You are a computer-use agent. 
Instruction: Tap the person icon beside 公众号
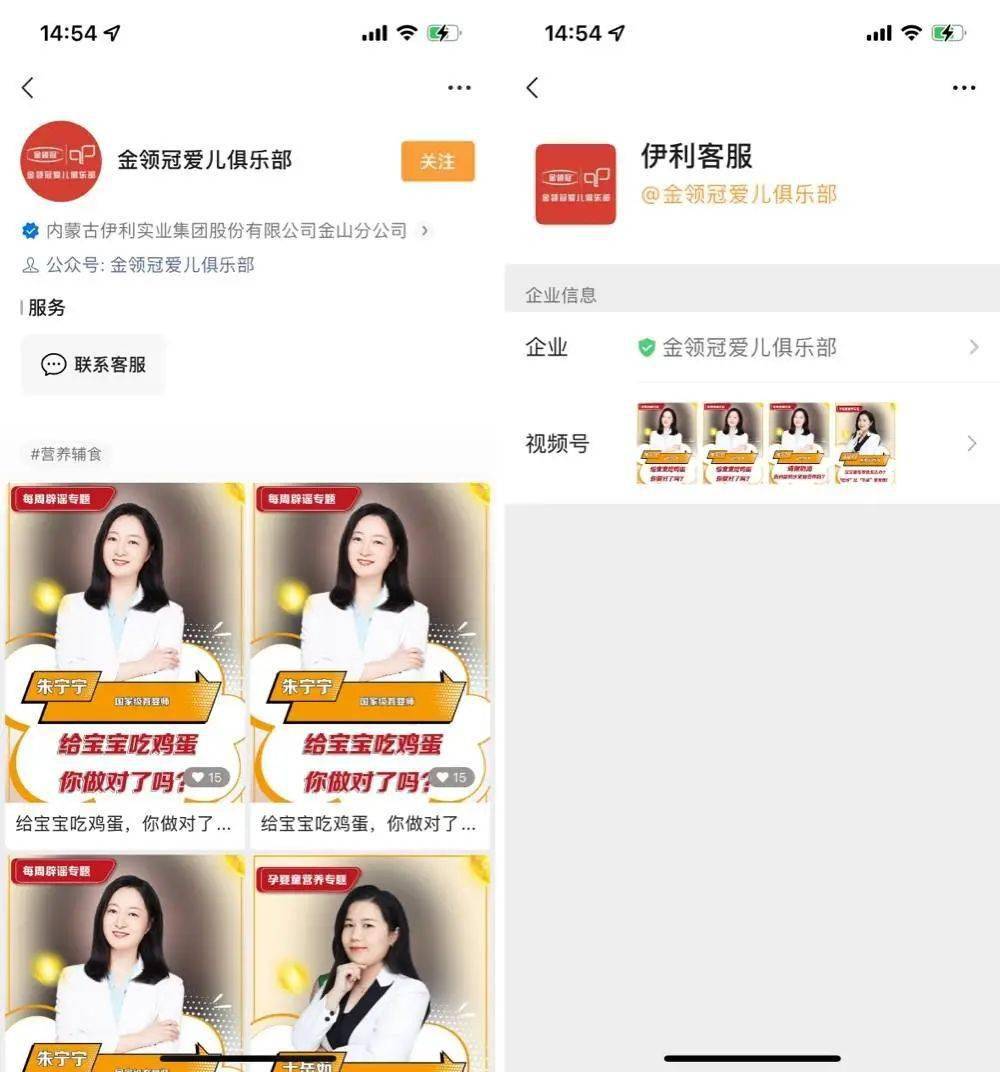tap(33, 265)
